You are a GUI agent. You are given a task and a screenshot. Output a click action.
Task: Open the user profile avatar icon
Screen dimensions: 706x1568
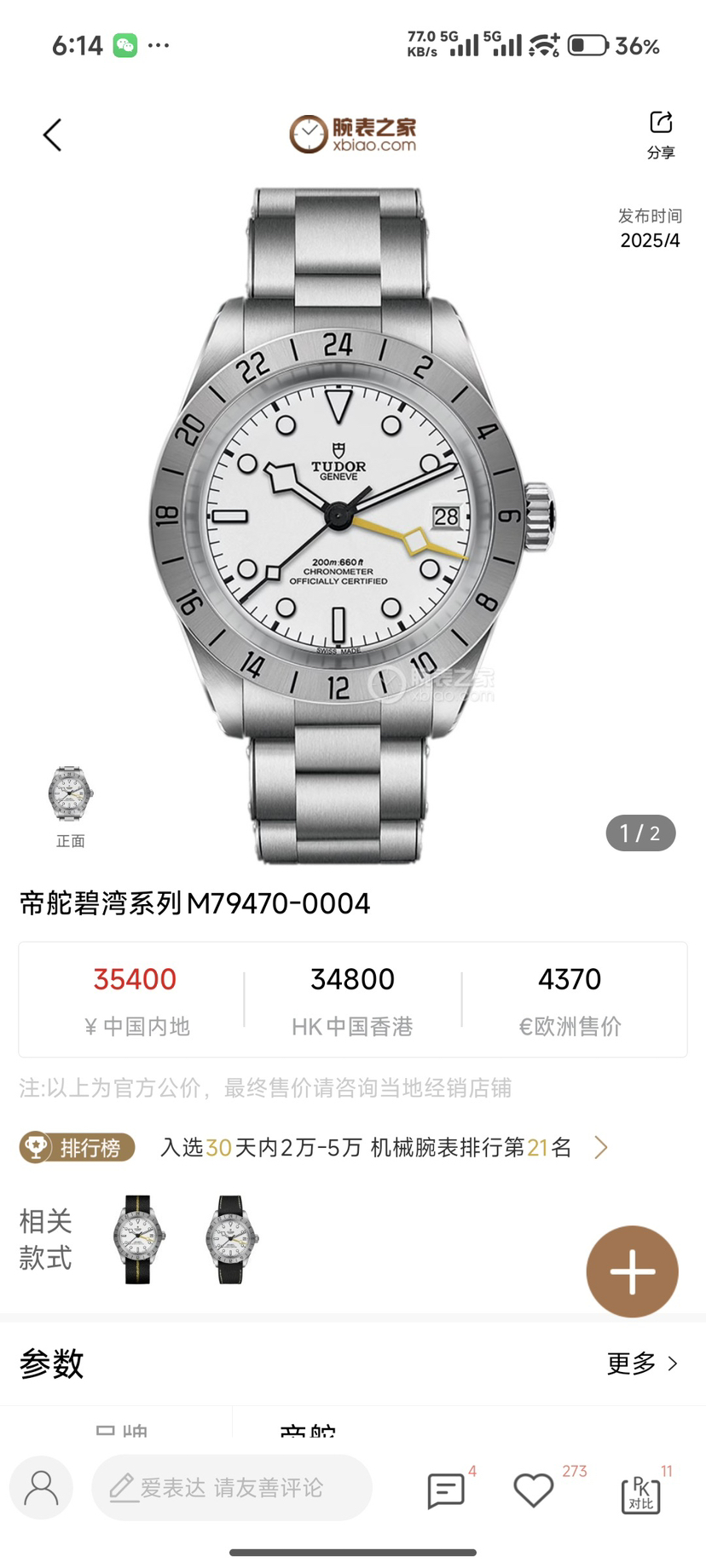pos(41,1488)
